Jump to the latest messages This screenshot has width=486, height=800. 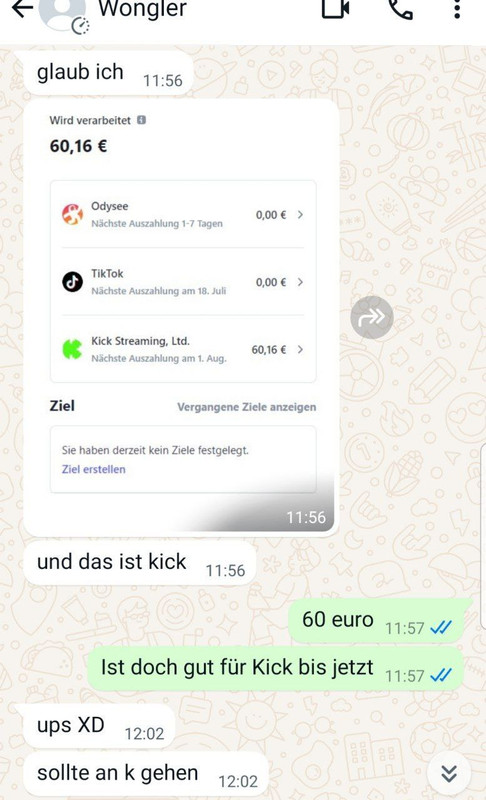[449, 774]
